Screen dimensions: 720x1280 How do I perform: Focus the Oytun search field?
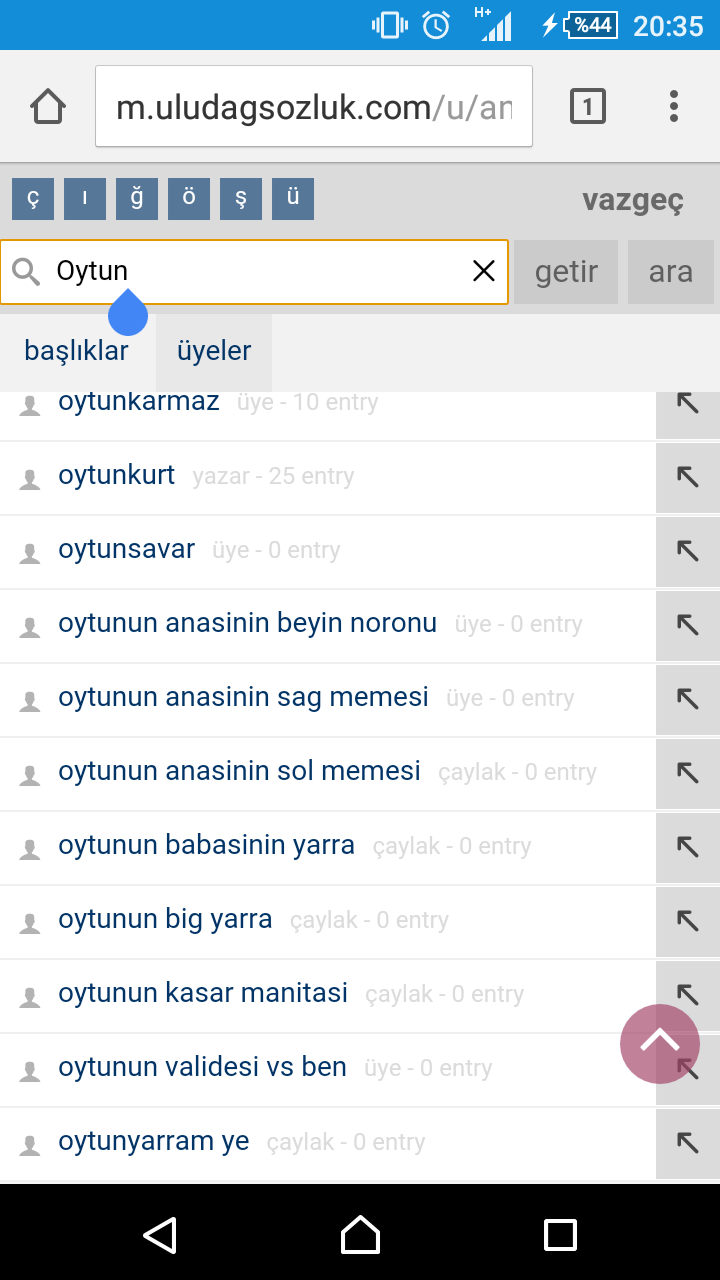(x=254, y=271)
